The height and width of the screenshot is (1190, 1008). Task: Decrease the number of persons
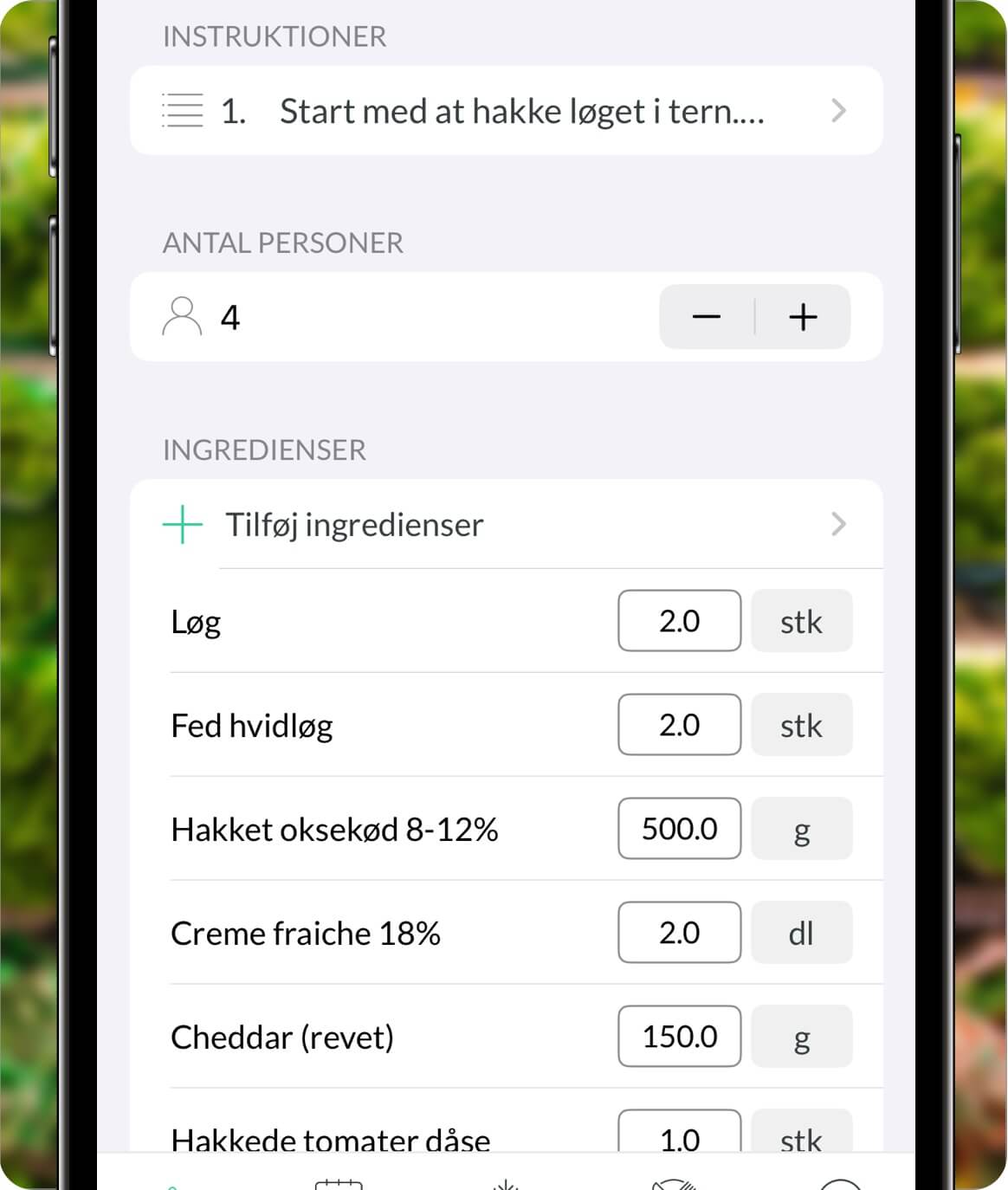point(707,317)
